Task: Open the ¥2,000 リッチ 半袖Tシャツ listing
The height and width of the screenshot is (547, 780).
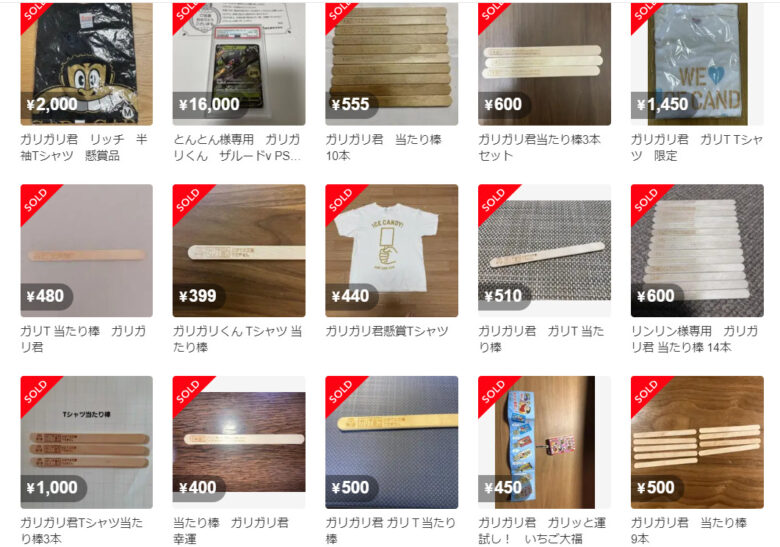Action: tap(86, 62)
